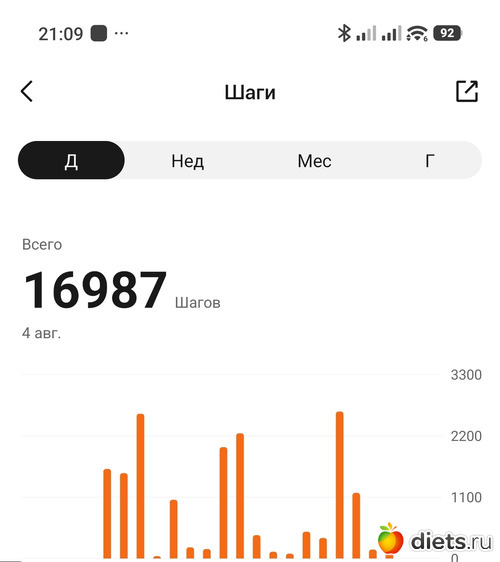Switch to the Г yearly tab
Image resolution: width=500 pixels, height=562 pixels.
pos(430,161)
